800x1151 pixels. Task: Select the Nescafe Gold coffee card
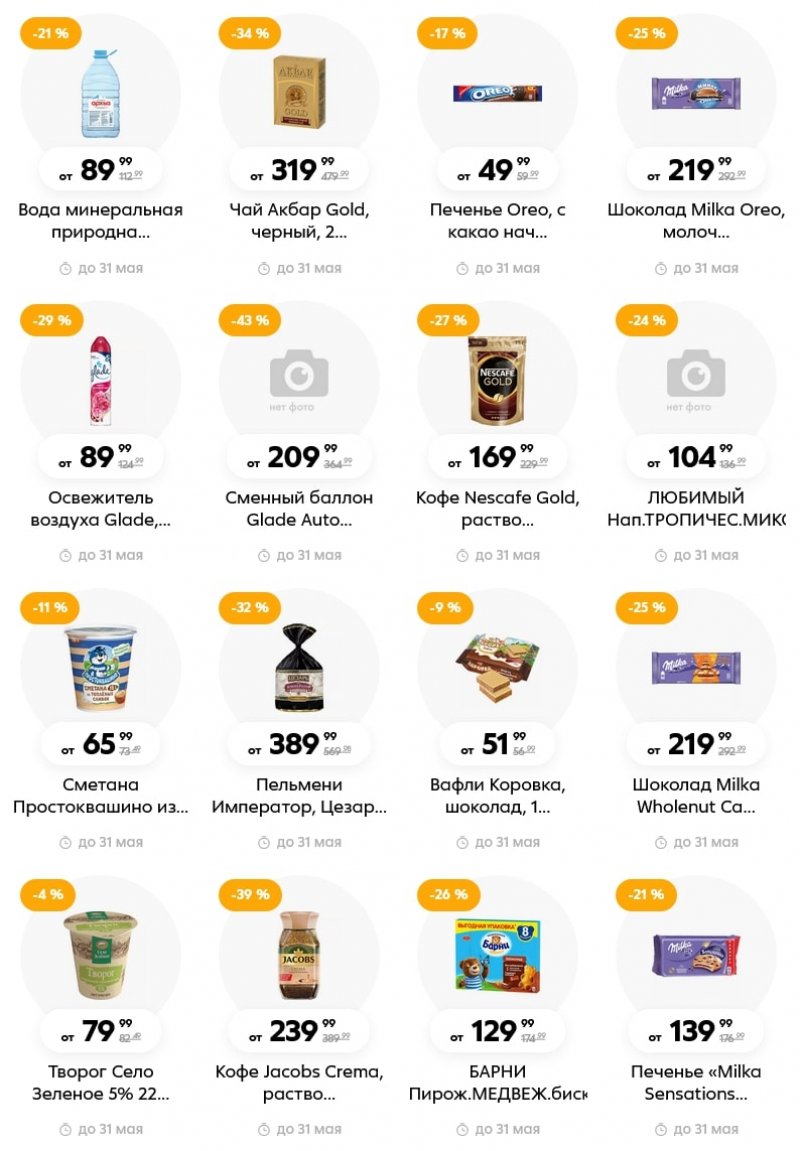[497, 380]
